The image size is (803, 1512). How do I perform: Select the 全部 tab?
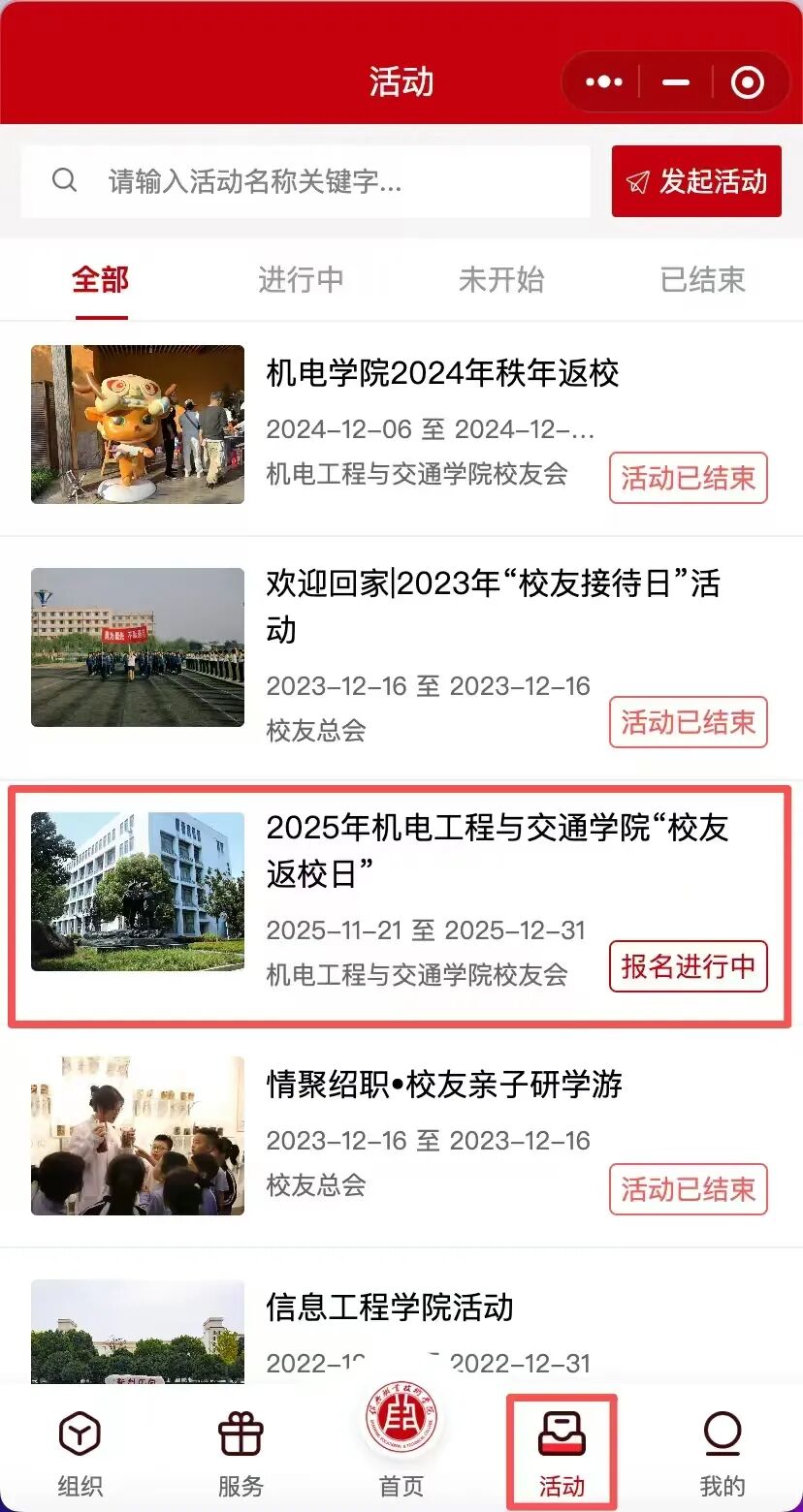[x=100, y=280]
